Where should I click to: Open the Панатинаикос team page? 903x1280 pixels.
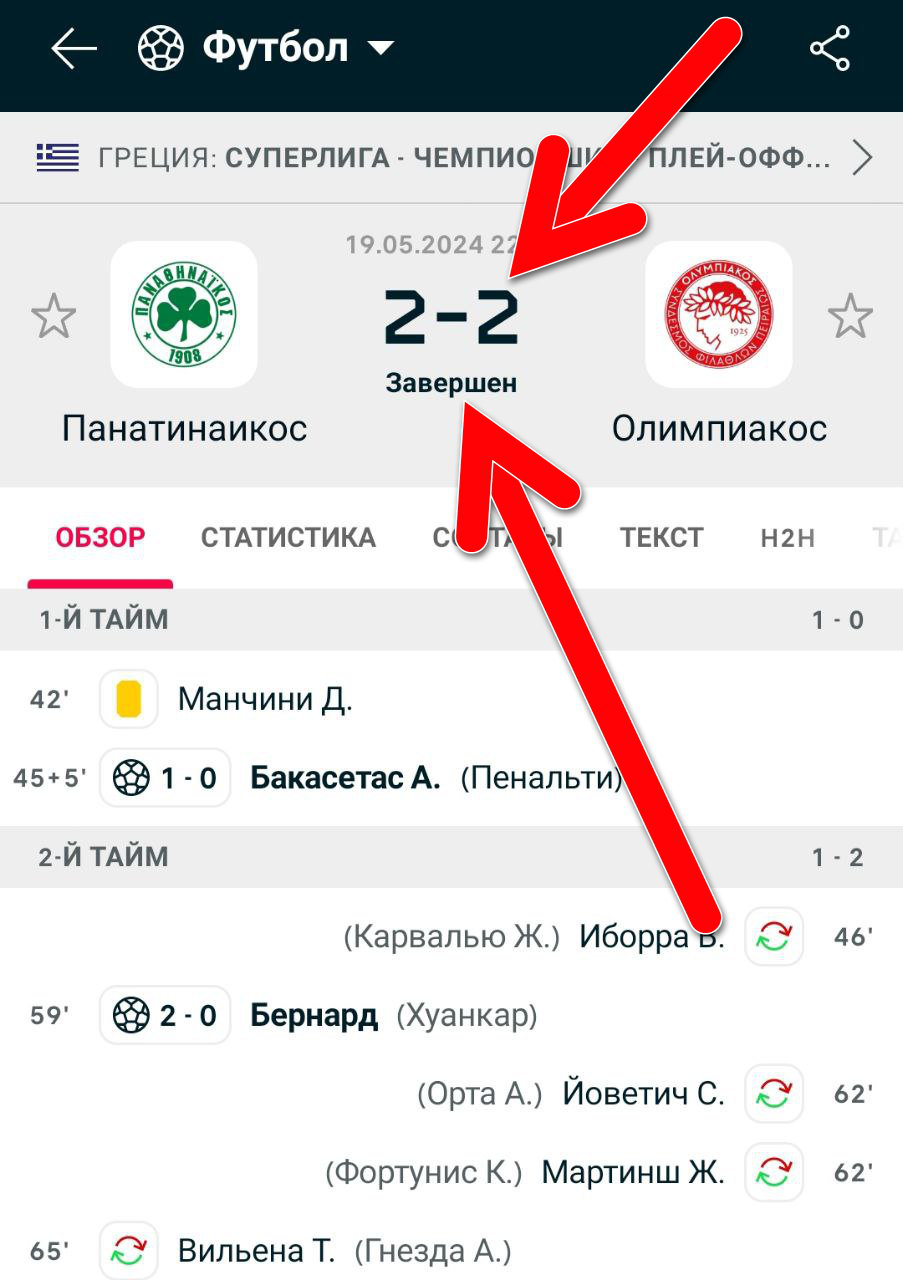click(184, 315)
